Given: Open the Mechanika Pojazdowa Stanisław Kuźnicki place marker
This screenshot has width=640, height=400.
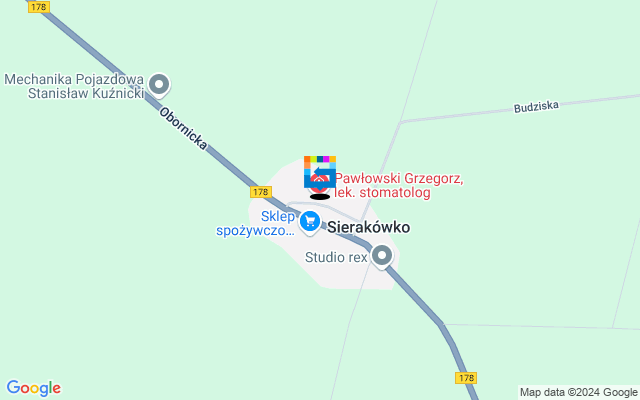Looking at the screenshot, I should (160, 84).
